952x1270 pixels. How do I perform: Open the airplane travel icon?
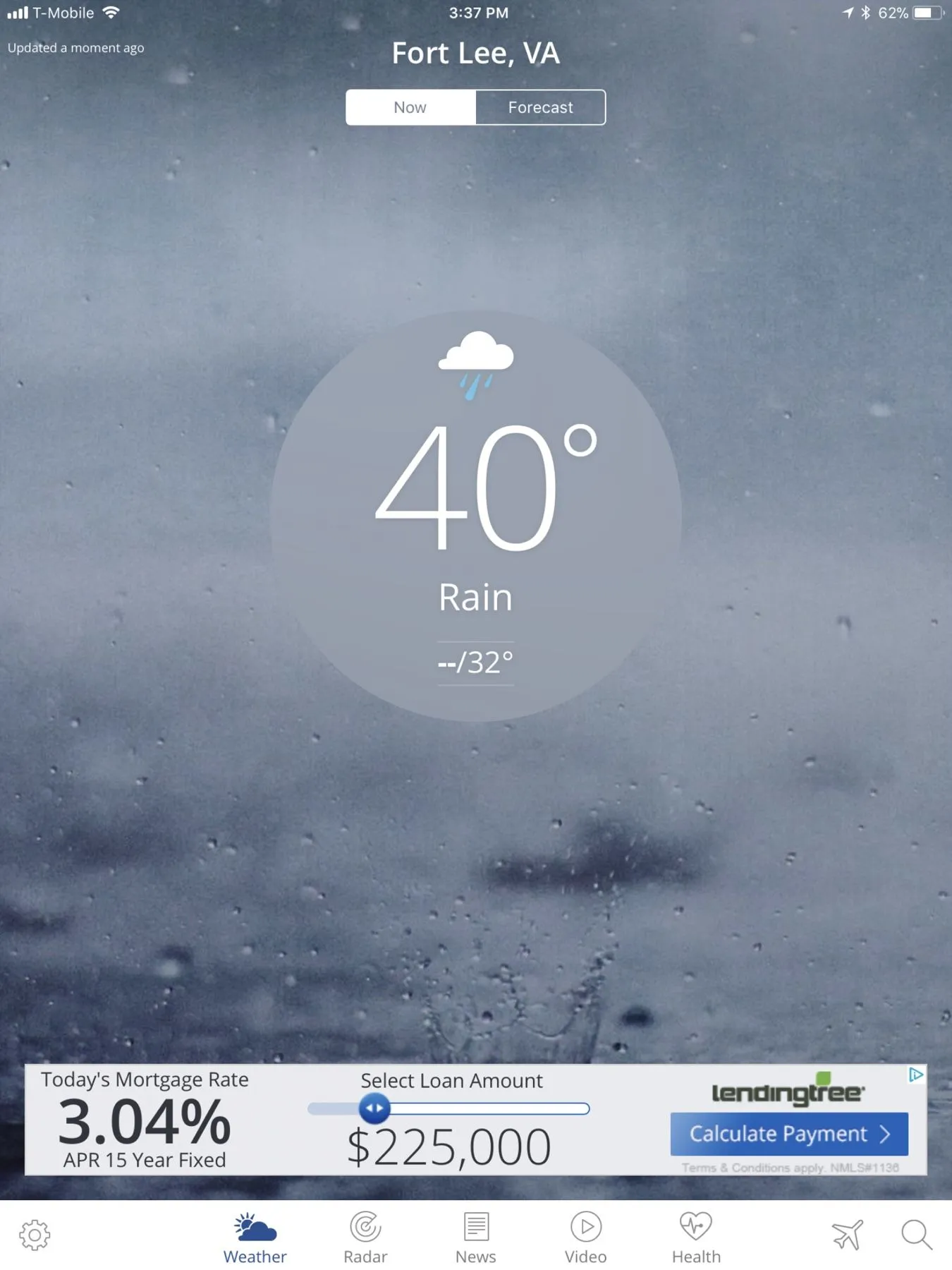pos(847,1235)
